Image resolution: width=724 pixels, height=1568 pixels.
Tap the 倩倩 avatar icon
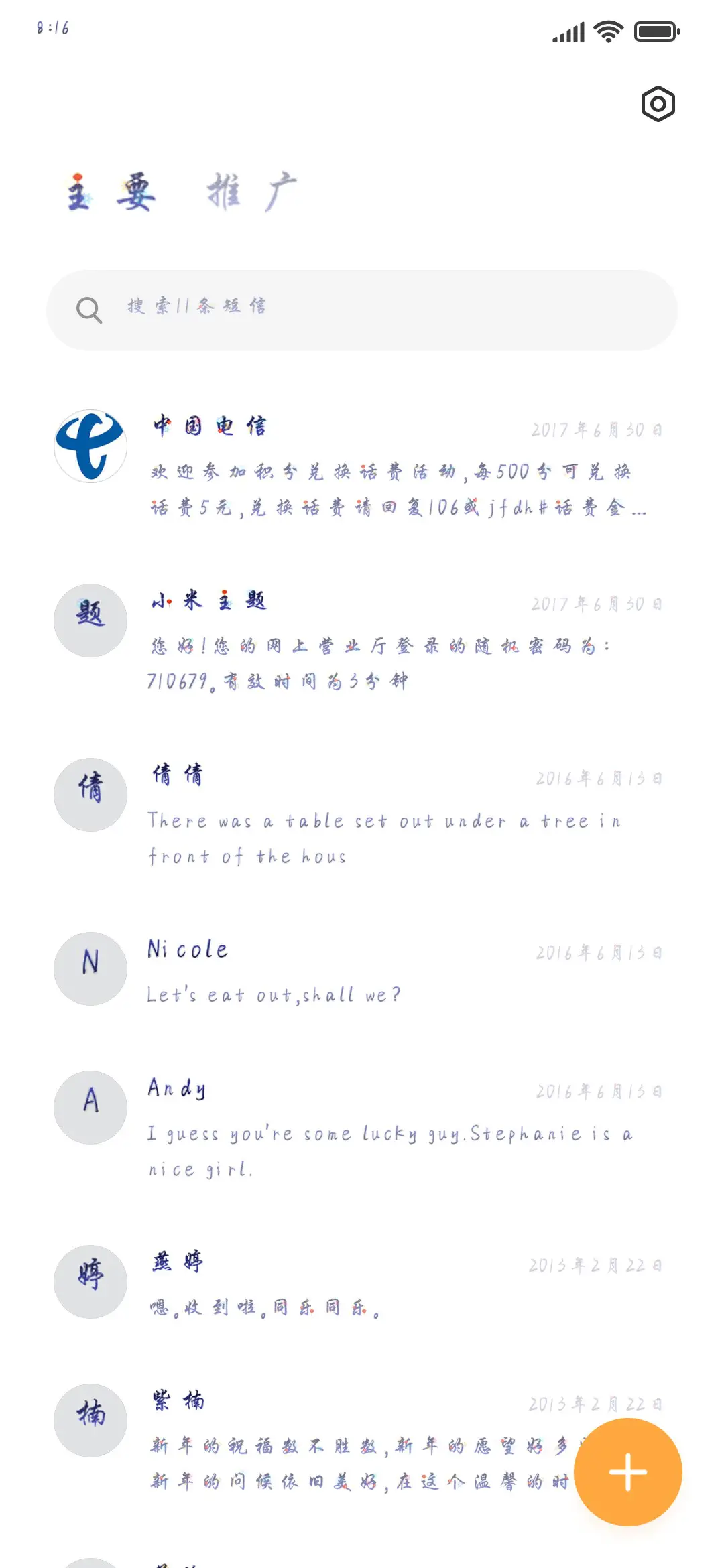click(x=90, y=794)
